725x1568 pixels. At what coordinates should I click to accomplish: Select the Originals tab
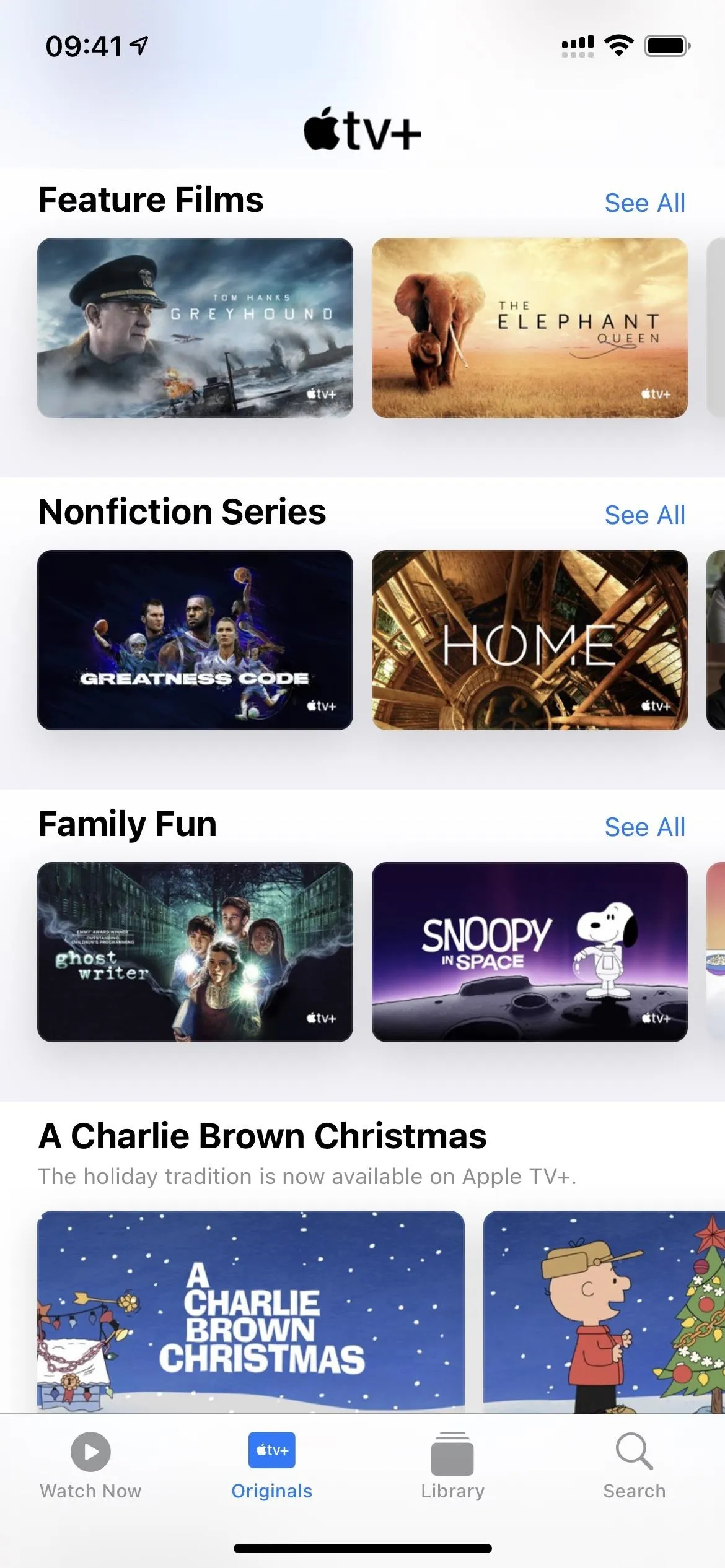point(272,1466)
